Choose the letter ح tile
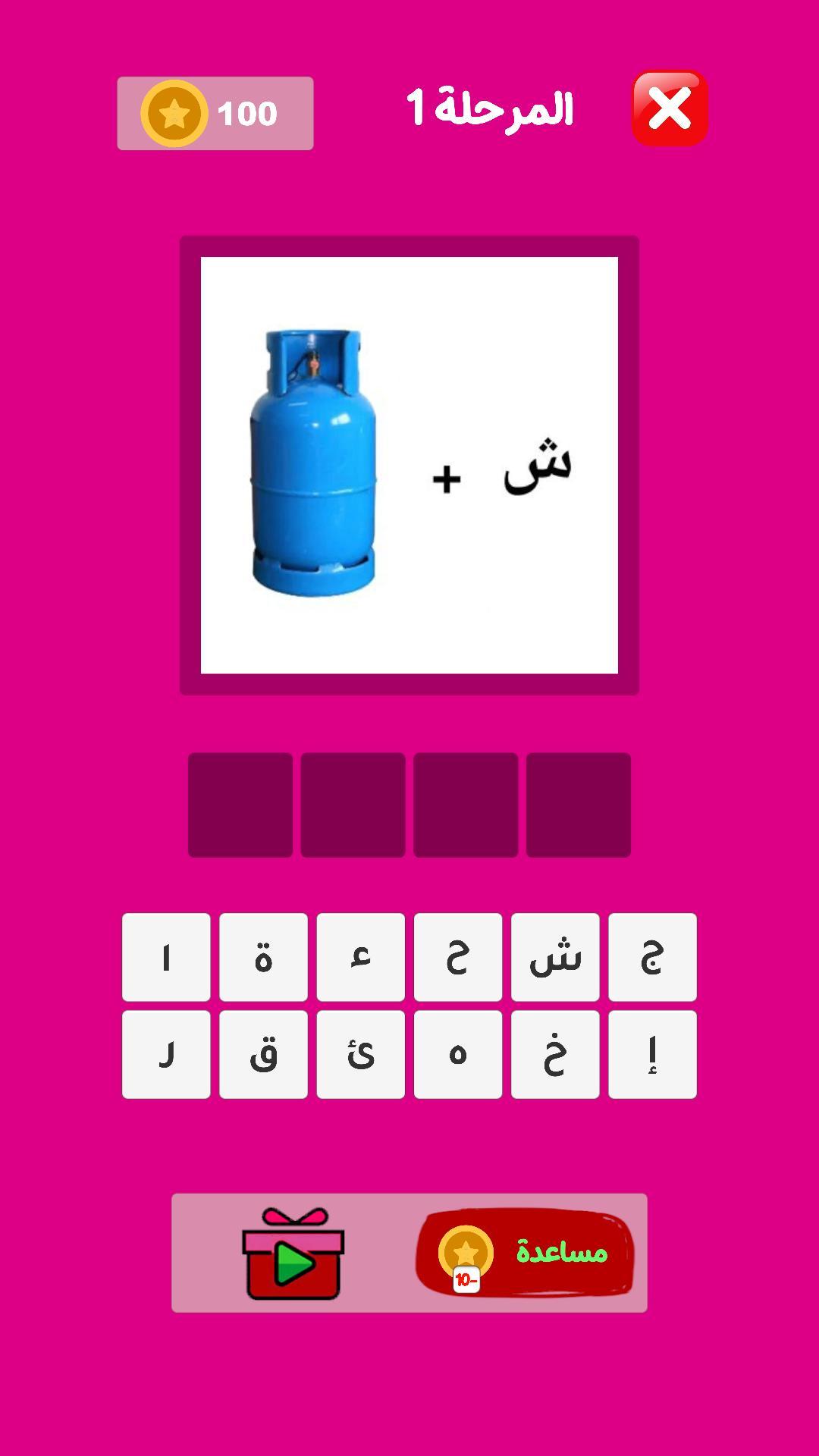Screen dimensions: 819x1456 click(x=458, y=957)
